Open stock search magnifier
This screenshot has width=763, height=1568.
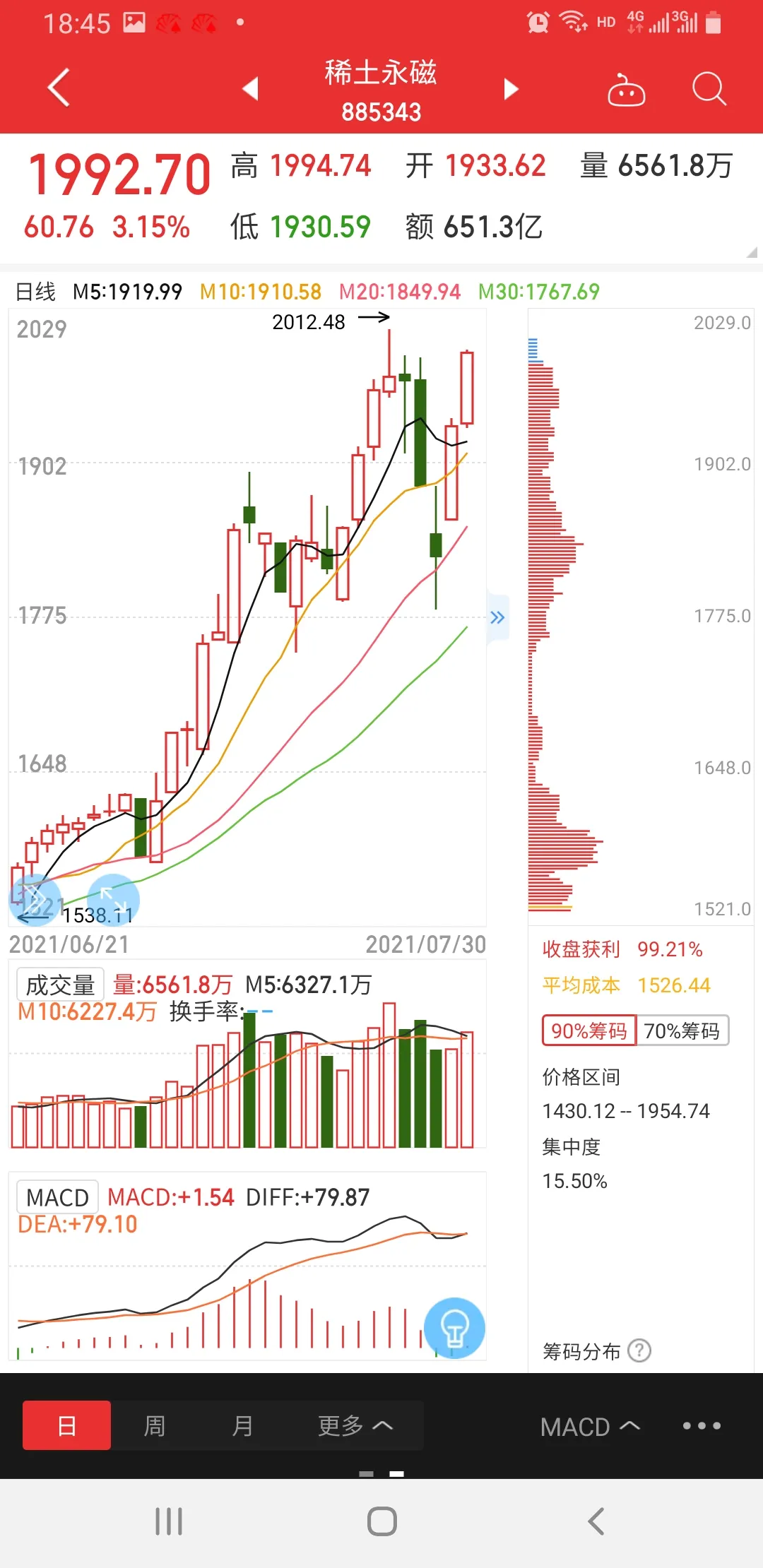tap(709, 89)
